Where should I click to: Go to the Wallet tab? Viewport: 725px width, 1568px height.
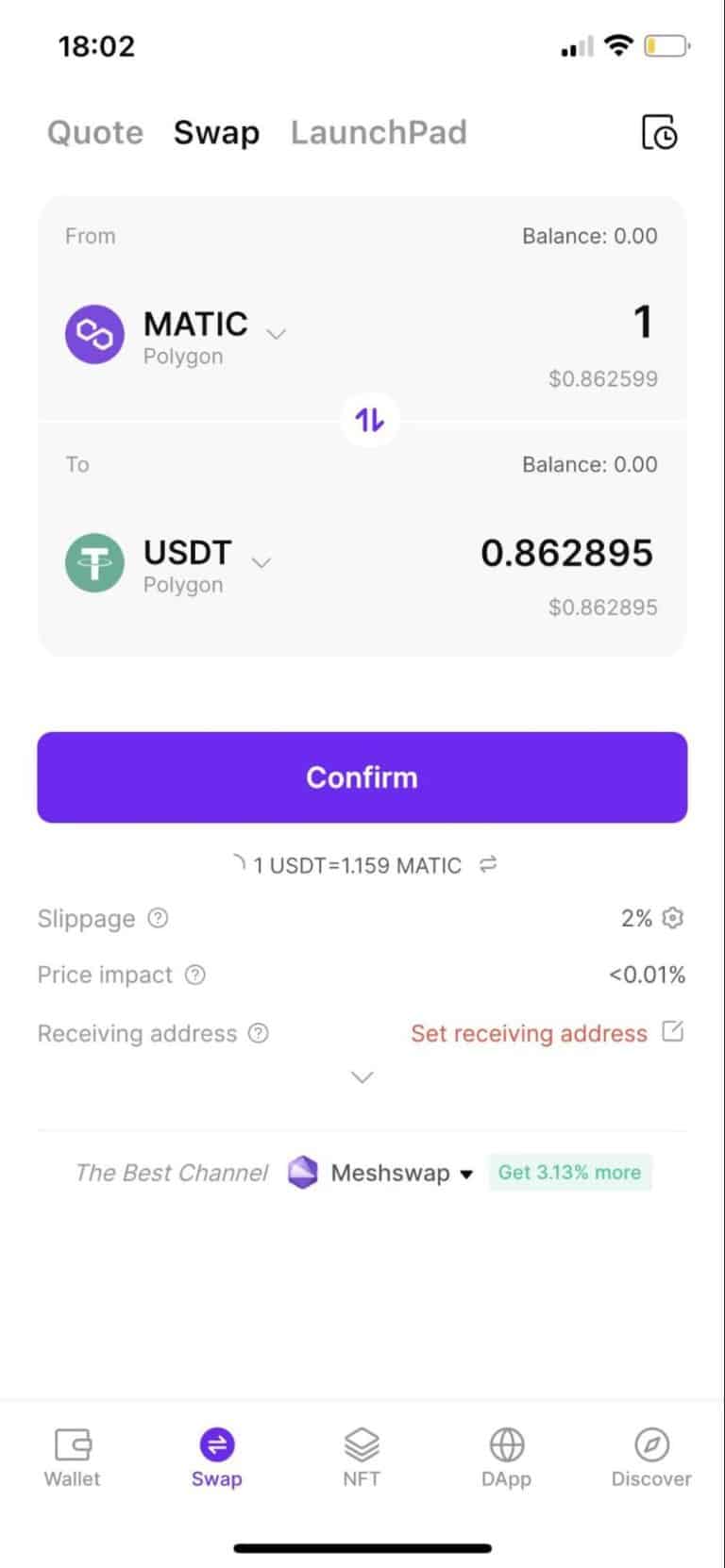72,1457
